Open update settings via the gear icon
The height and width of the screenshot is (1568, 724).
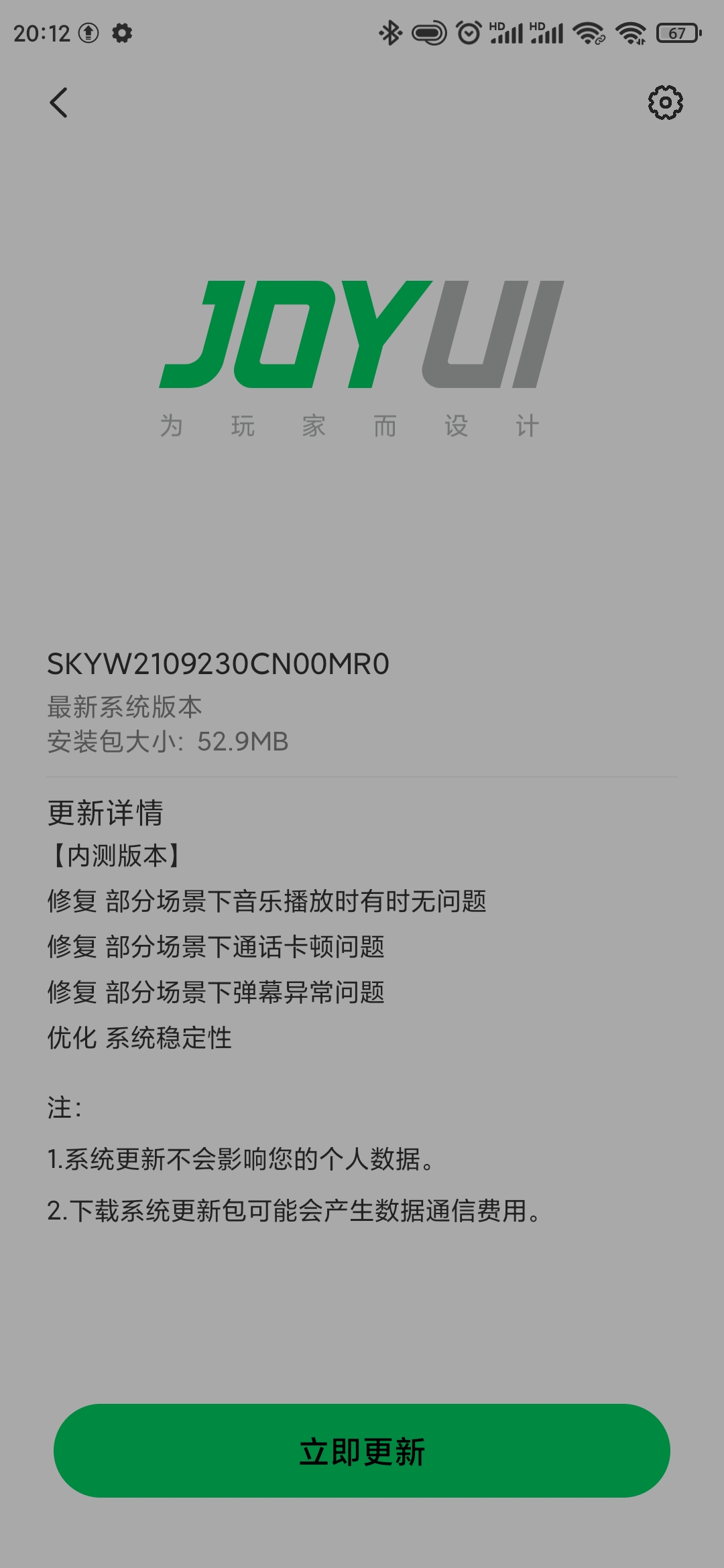(665, 103)
